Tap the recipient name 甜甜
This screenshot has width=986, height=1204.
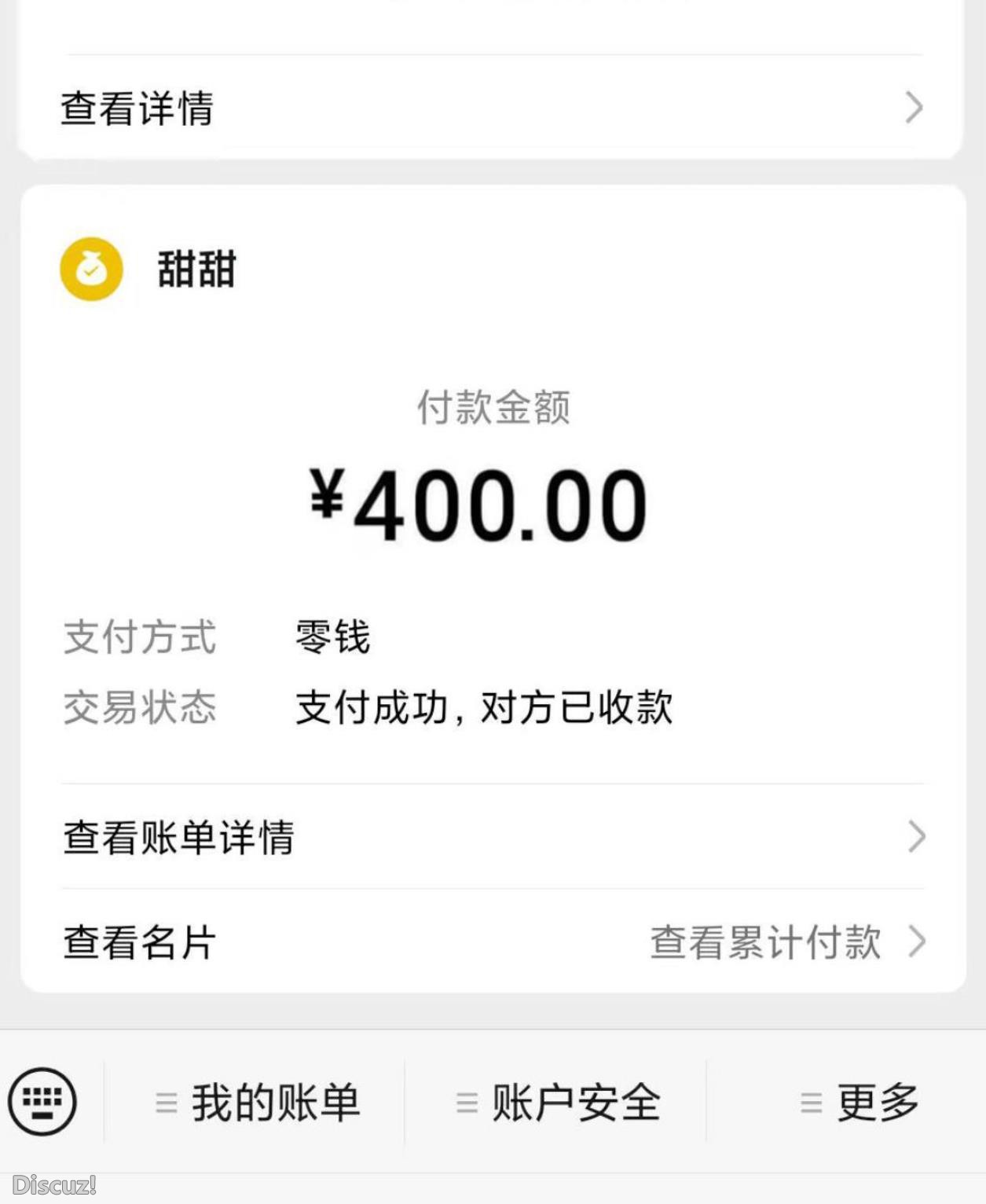click(x=195, y=270)
